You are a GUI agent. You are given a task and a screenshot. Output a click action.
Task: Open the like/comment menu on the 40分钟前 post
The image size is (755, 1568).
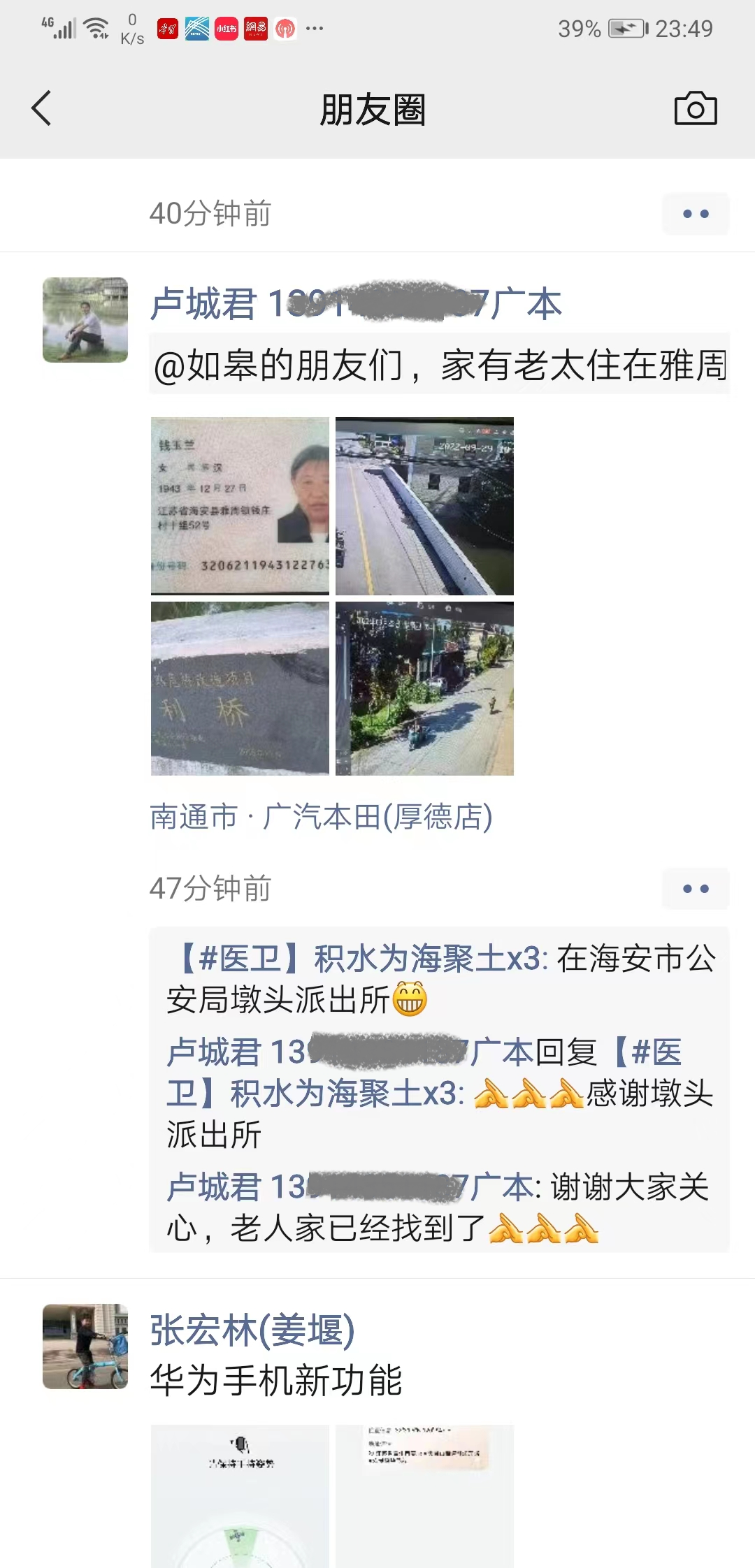coord(696,214)
